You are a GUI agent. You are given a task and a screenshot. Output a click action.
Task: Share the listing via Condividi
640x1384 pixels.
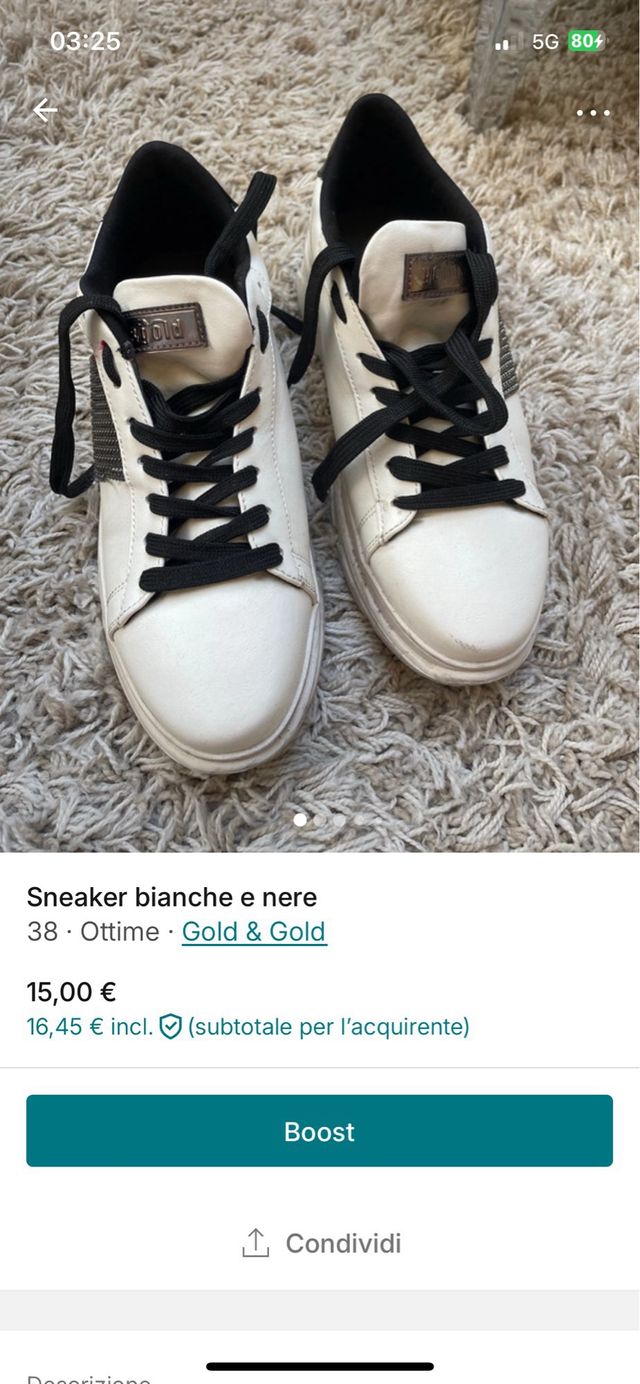pos(320,1243)
